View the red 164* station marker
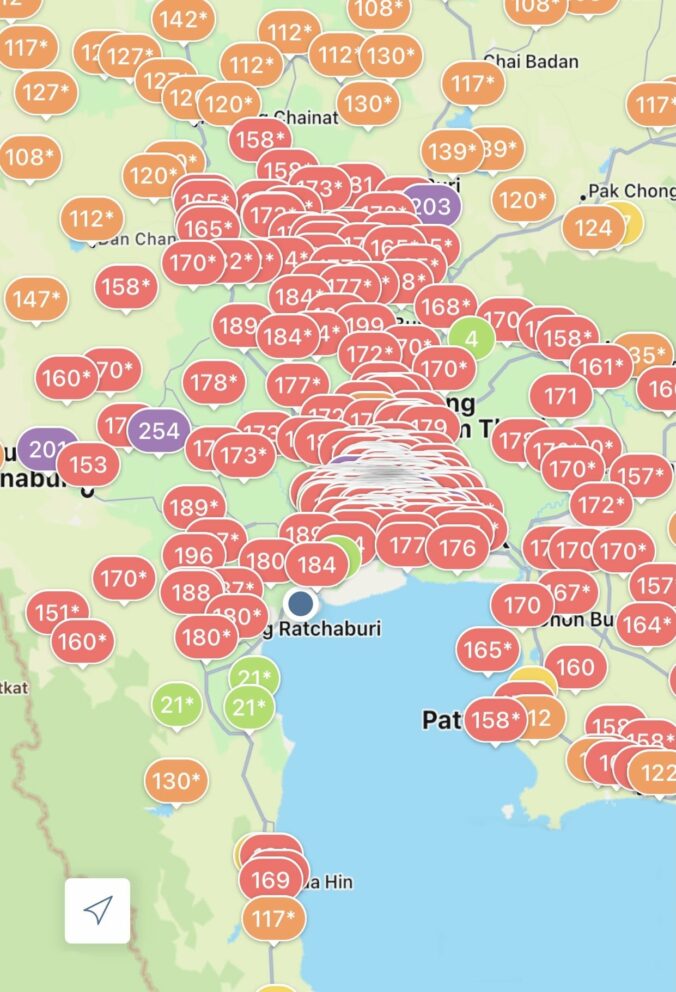The image size is (676, 992). [647, 625]
